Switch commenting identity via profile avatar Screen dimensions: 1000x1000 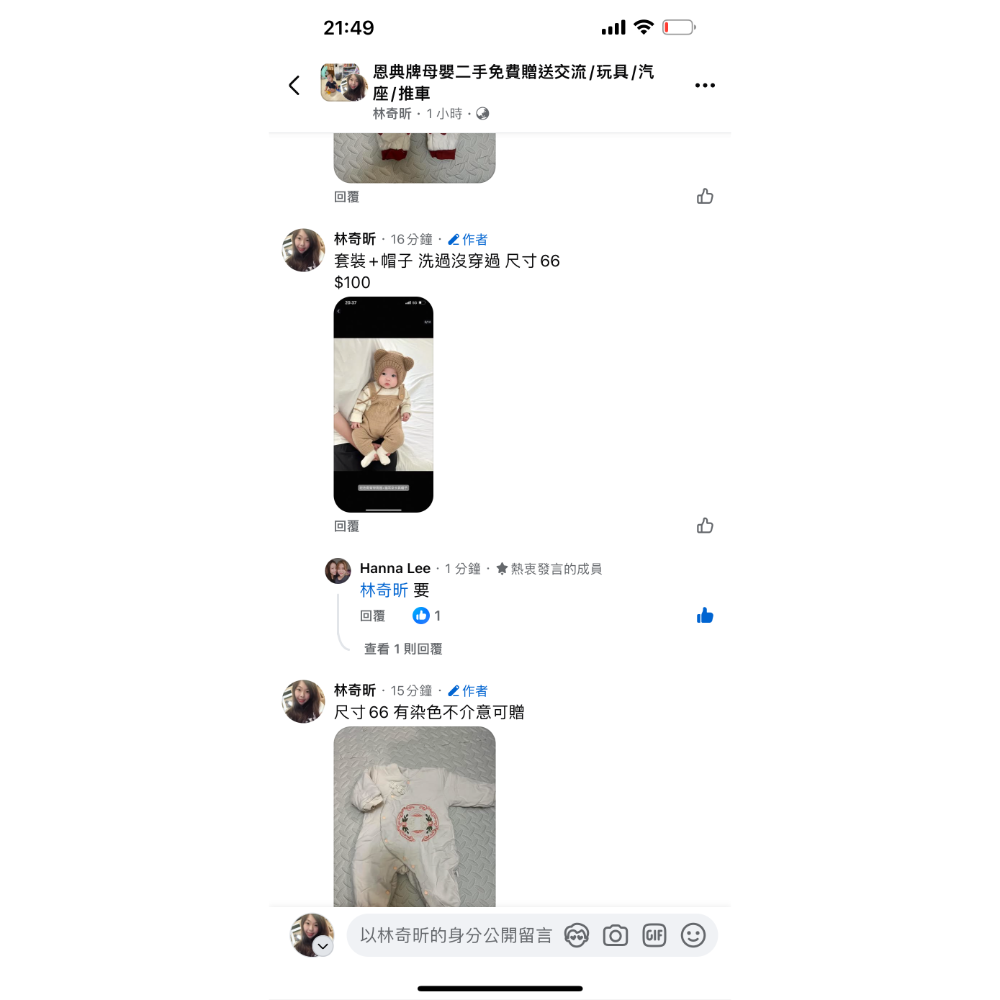click(x=311, y=935)
